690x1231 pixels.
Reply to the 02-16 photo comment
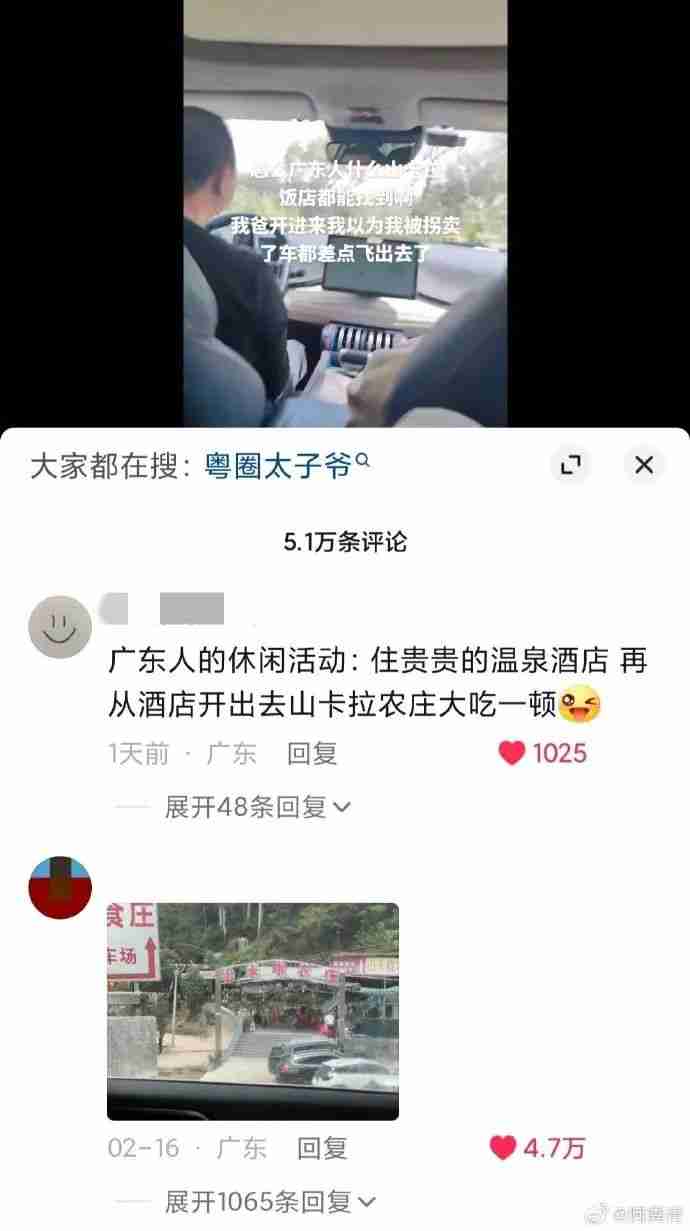click(x=322, y=1148)
